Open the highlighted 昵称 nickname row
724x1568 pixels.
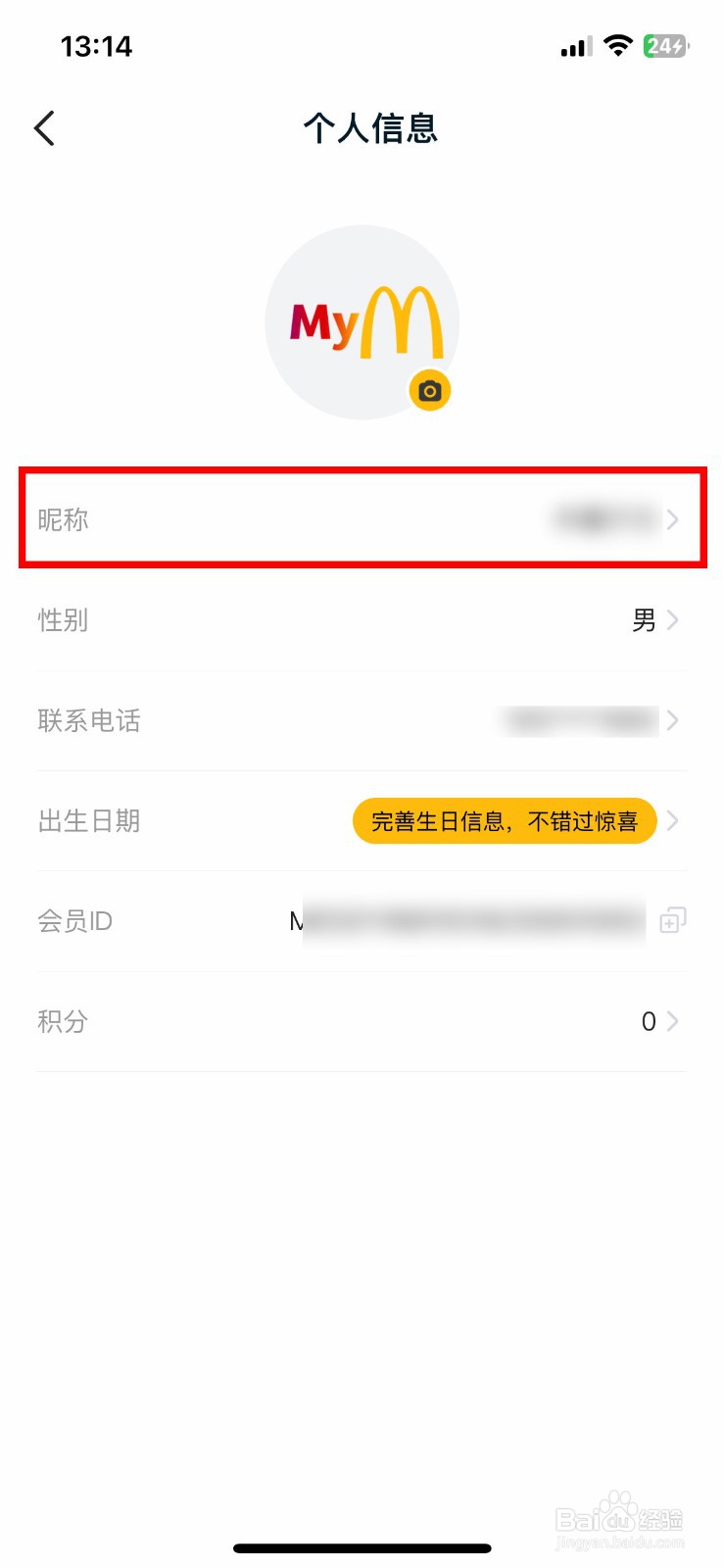coord(362,519)
